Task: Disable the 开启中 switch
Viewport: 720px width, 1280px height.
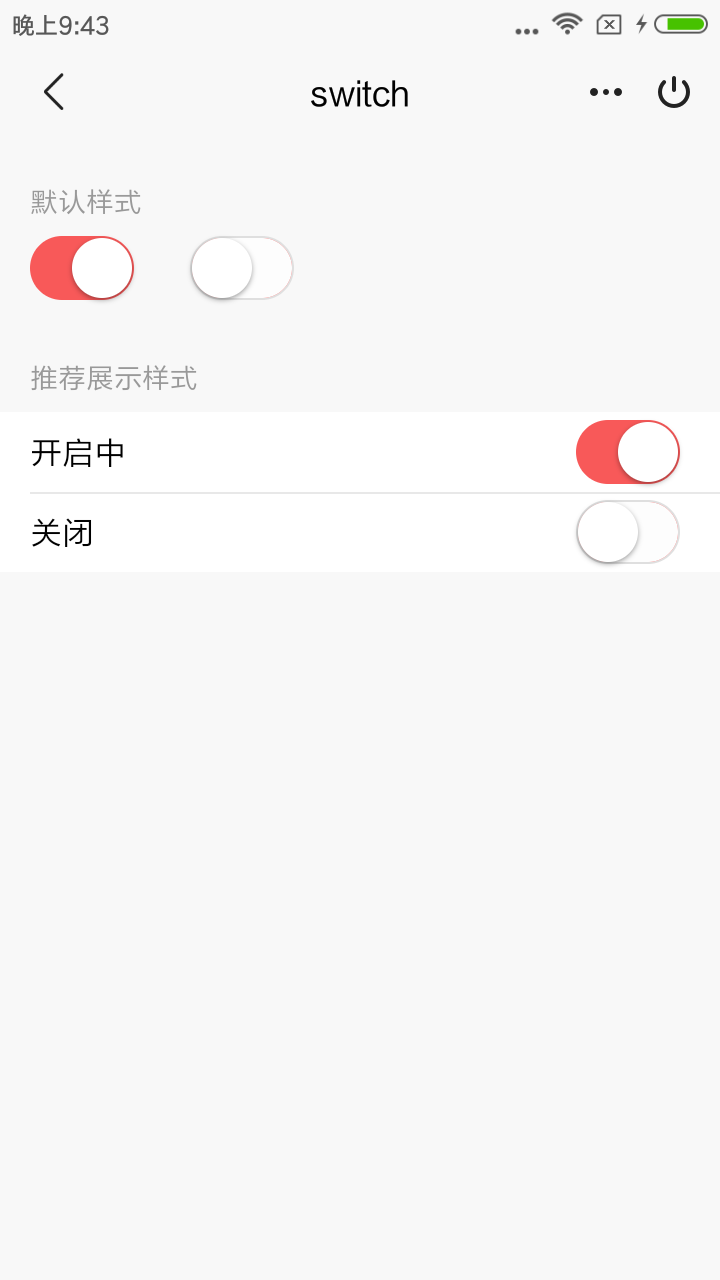Action: (628, 452)
